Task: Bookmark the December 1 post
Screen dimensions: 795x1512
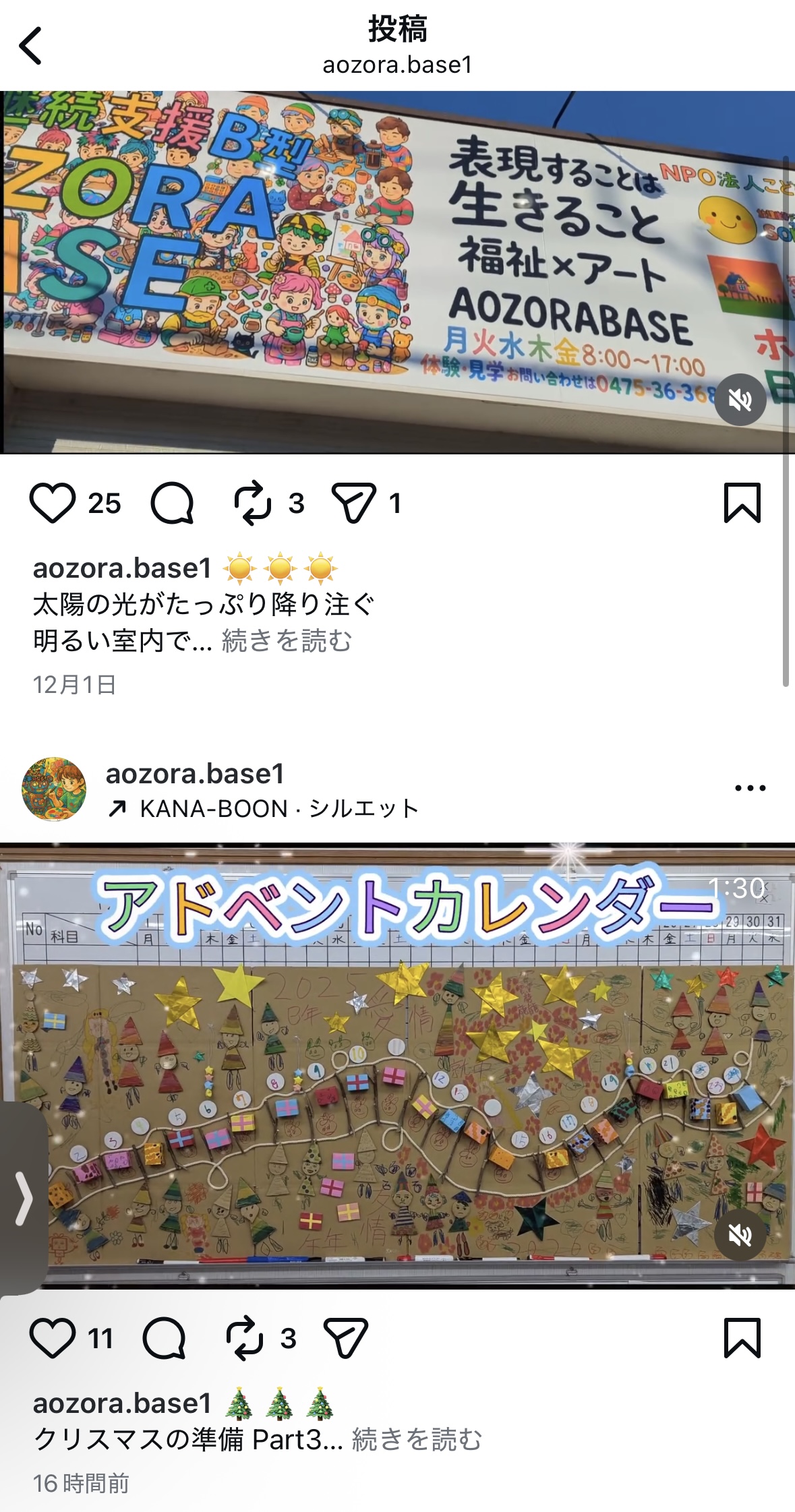Action: click(x=742, y=503)
